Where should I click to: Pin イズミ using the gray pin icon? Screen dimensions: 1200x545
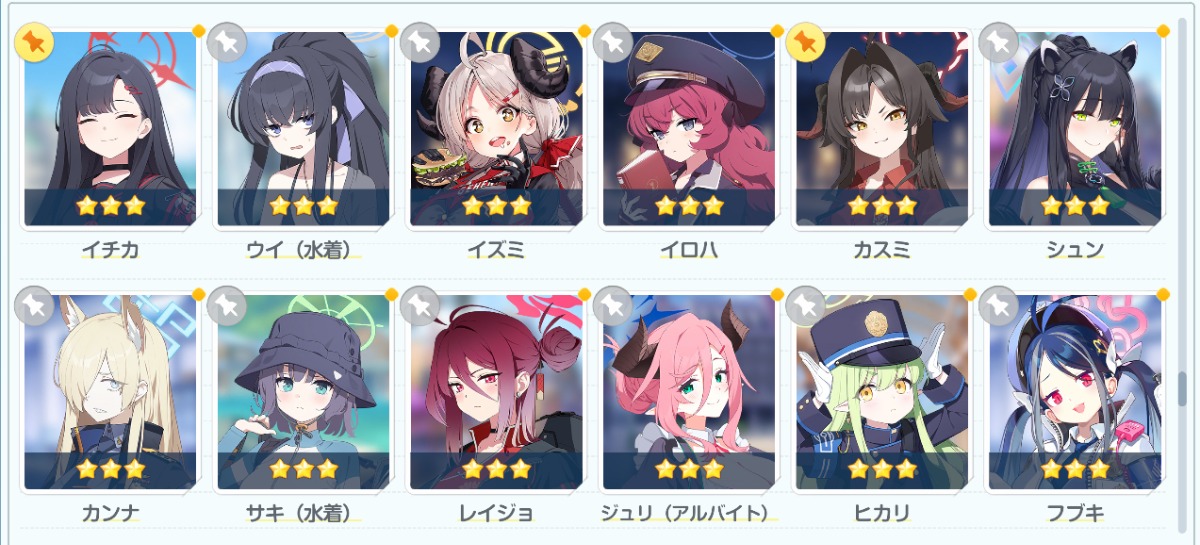click(x=419, y=43)
